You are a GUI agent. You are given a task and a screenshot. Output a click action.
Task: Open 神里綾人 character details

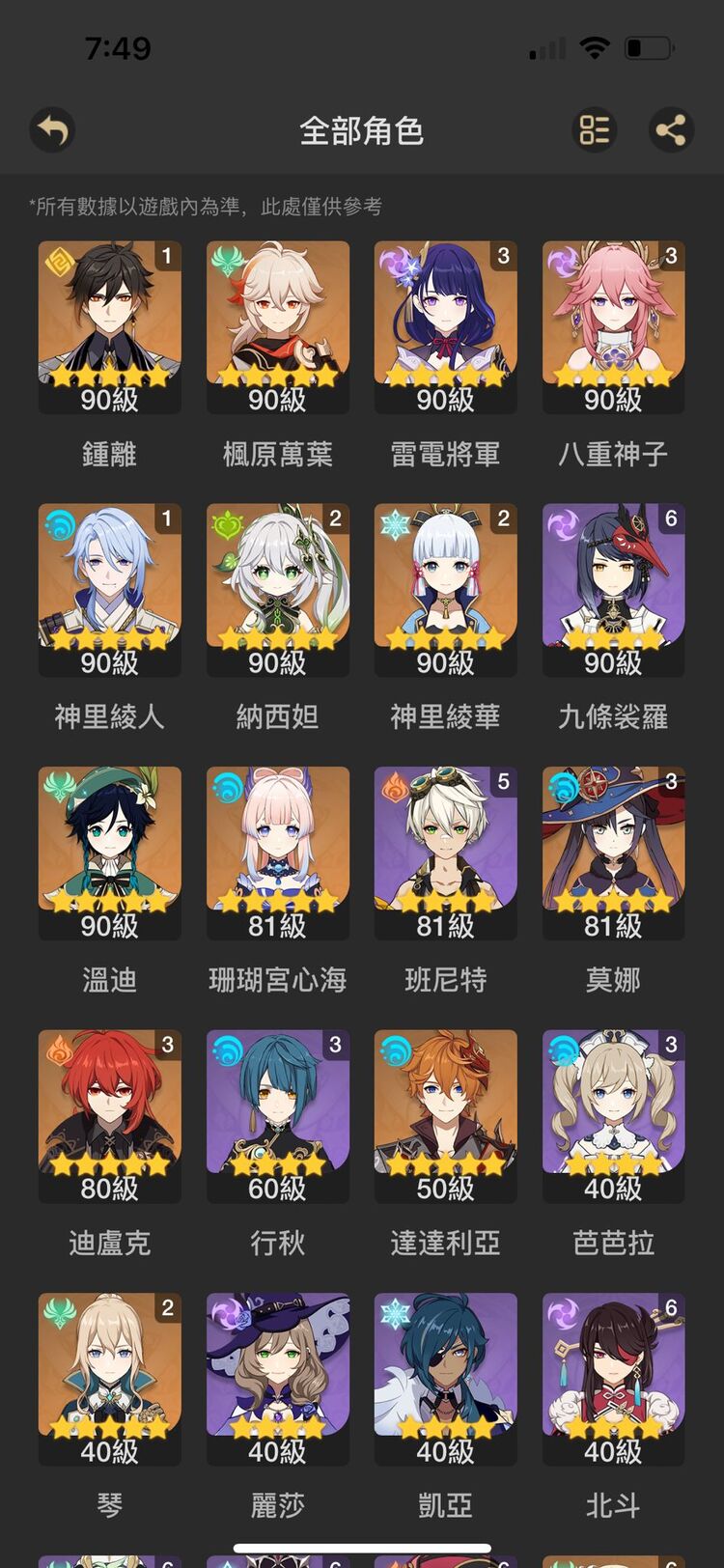[x=109, y=589]
